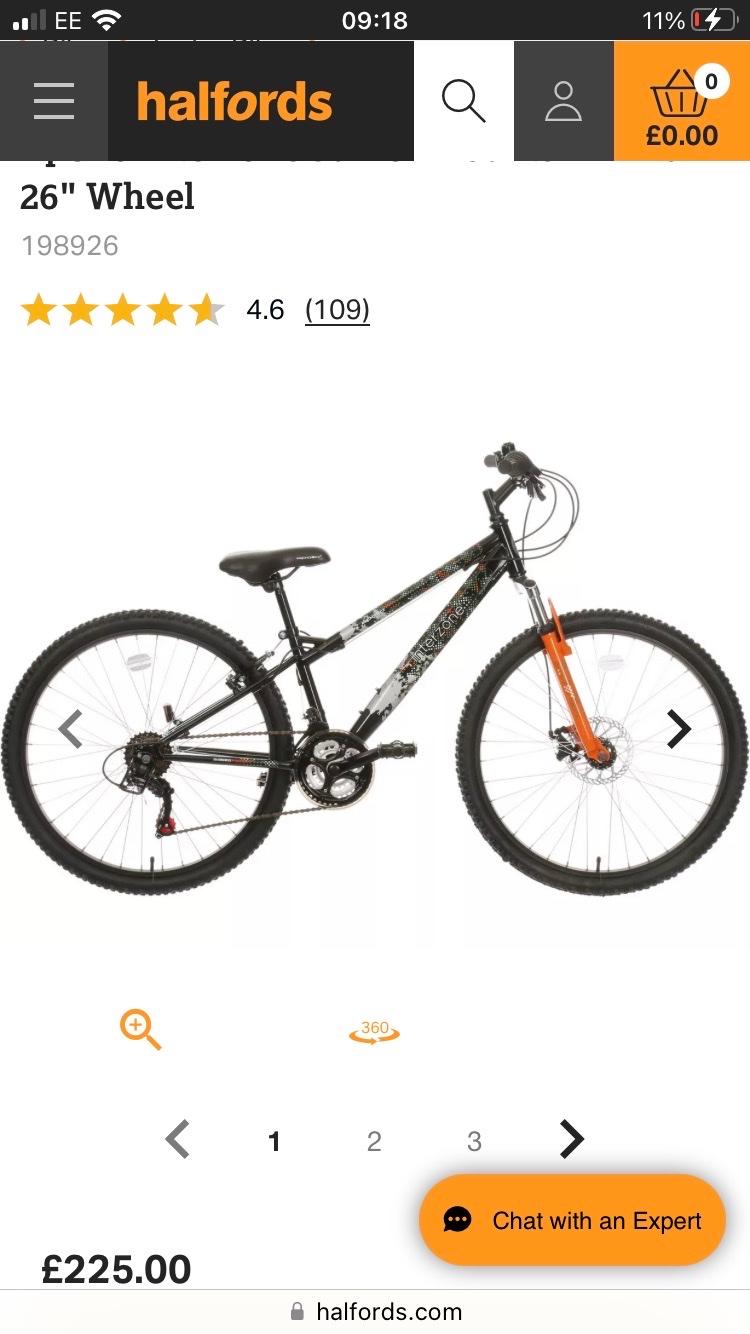Show the next bike image arrow
The image size is (750, 1334).
pos(679,729)
